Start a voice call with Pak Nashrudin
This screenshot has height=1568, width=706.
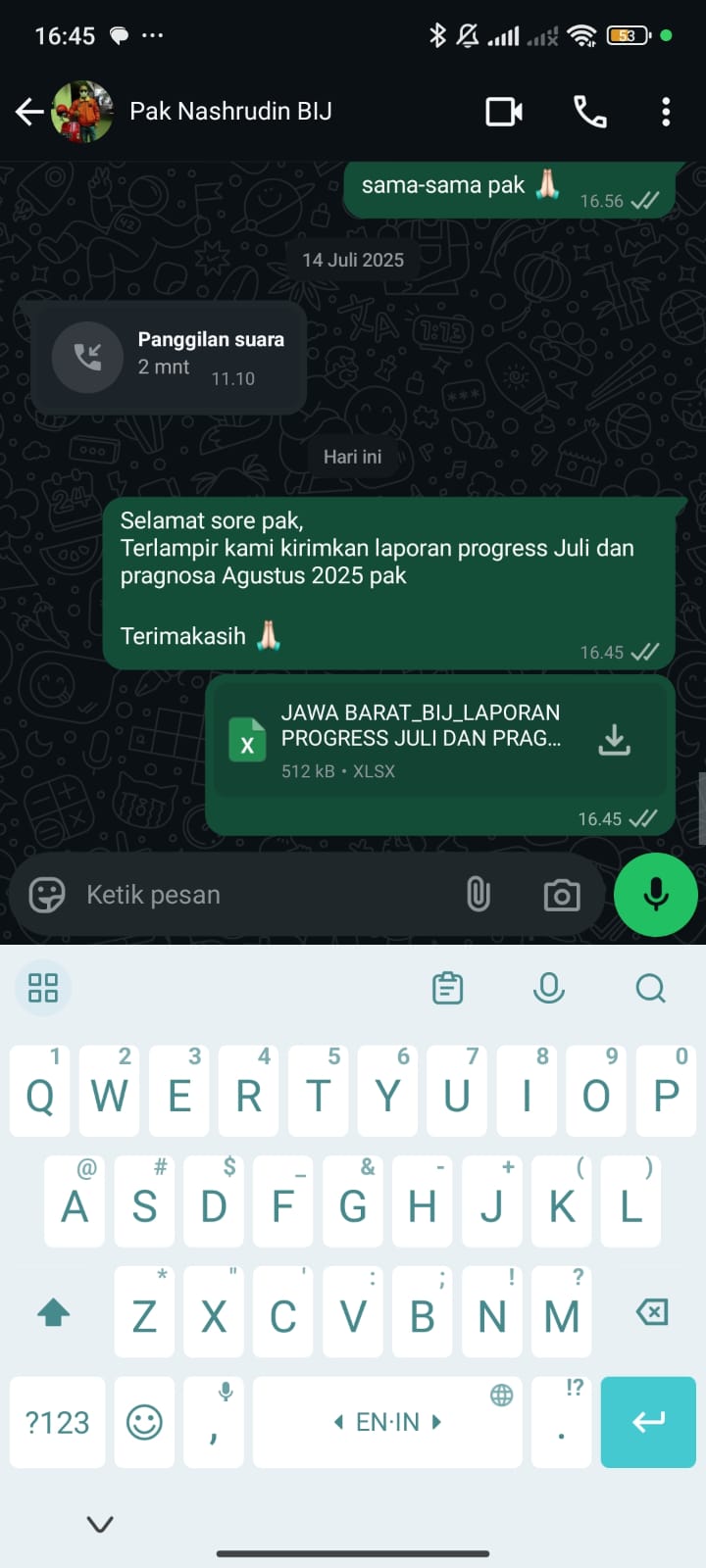click(589, 112)
